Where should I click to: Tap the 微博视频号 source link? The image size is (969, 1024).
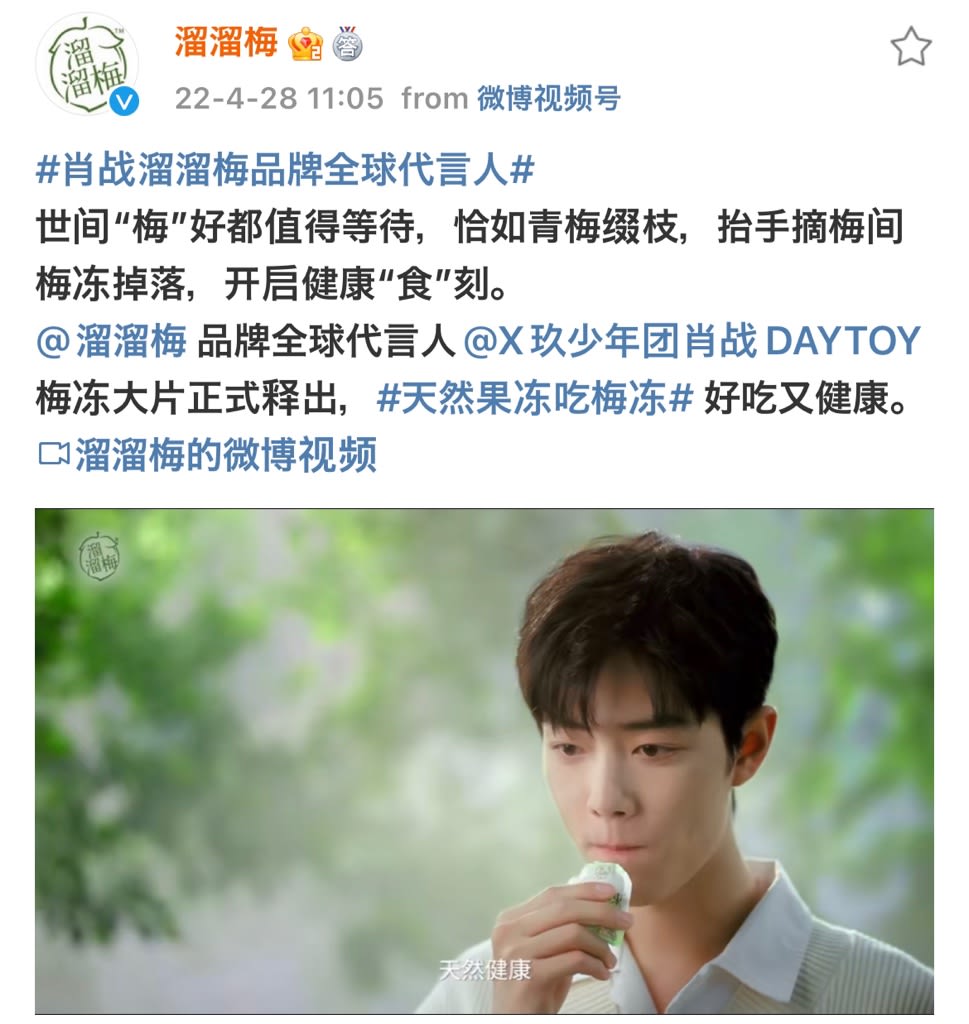548,98
